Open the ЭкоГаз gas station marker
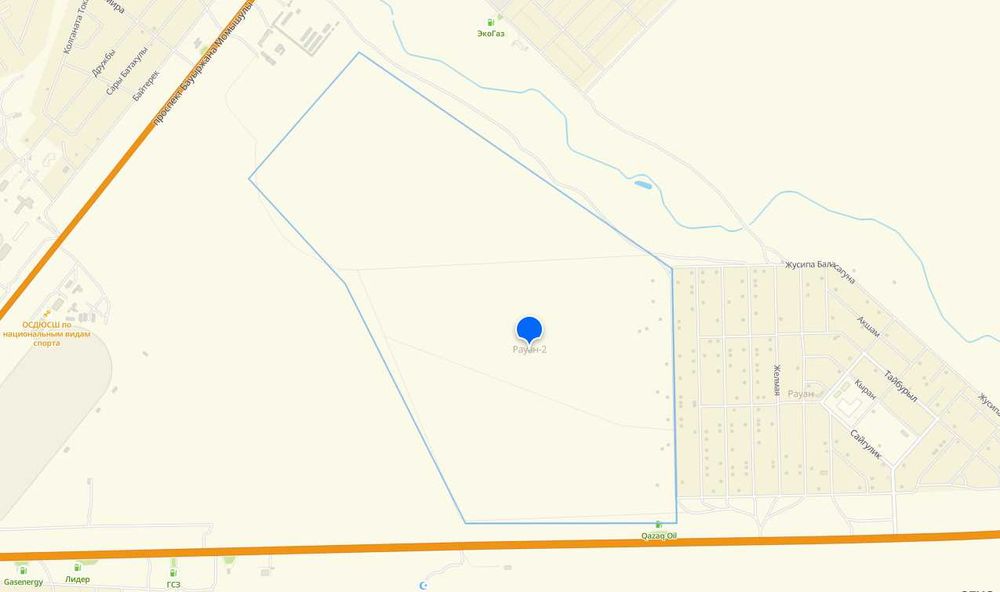The height and width of the screenshot is (592, 1000). 490,23
